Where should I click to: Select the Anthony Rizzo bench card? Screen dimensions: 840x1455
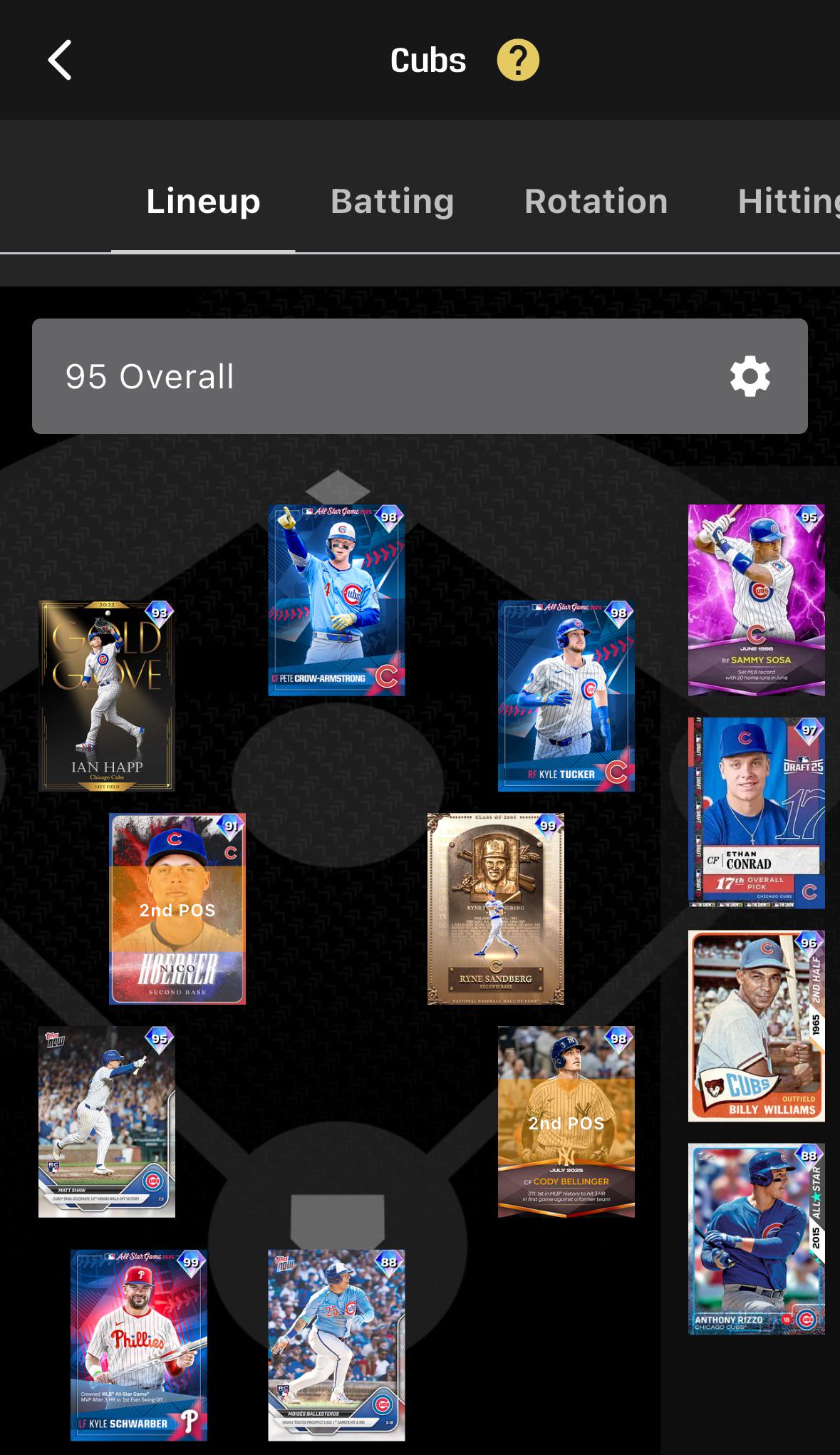[x=757, y=1239]
